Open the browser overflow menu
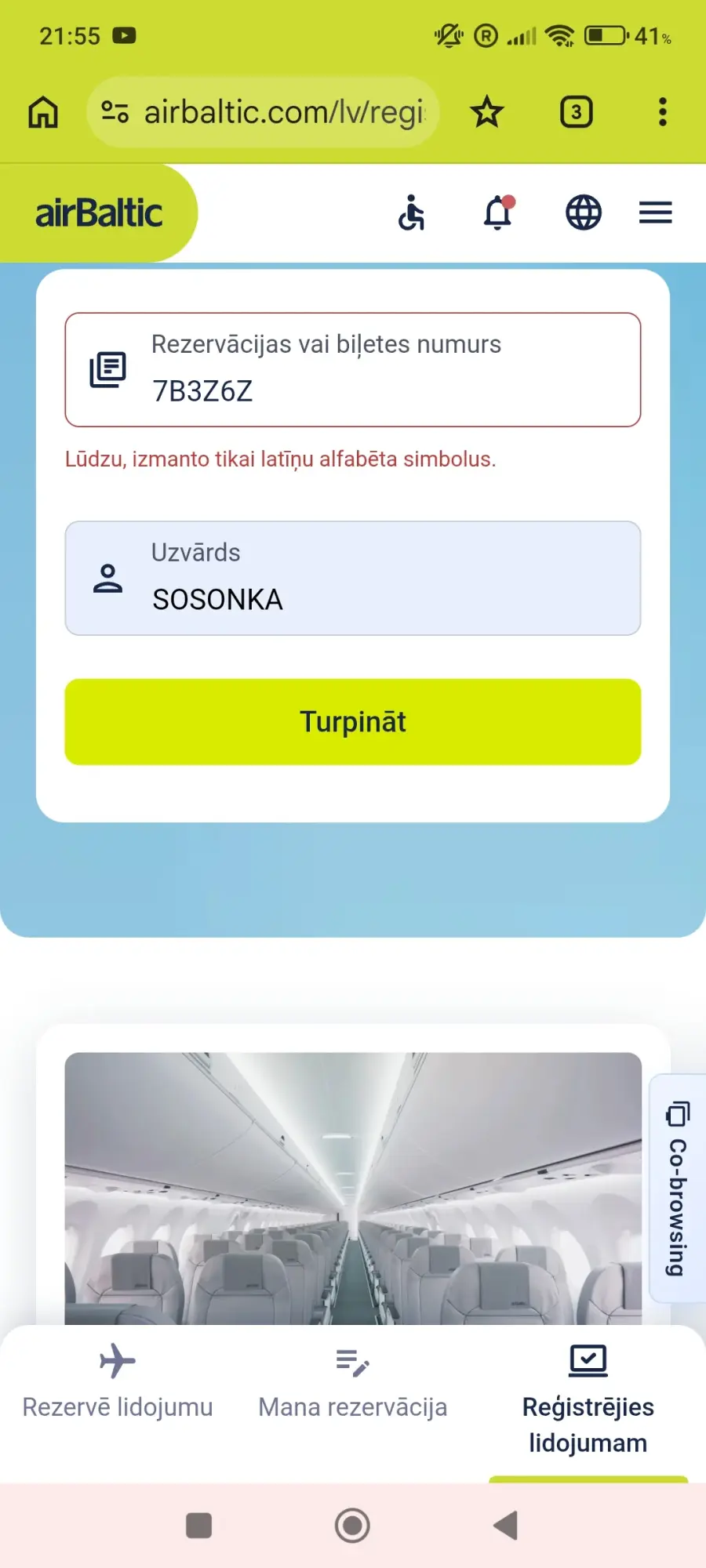This screenshot has width=706, height=1568. (x=663, y=112)
